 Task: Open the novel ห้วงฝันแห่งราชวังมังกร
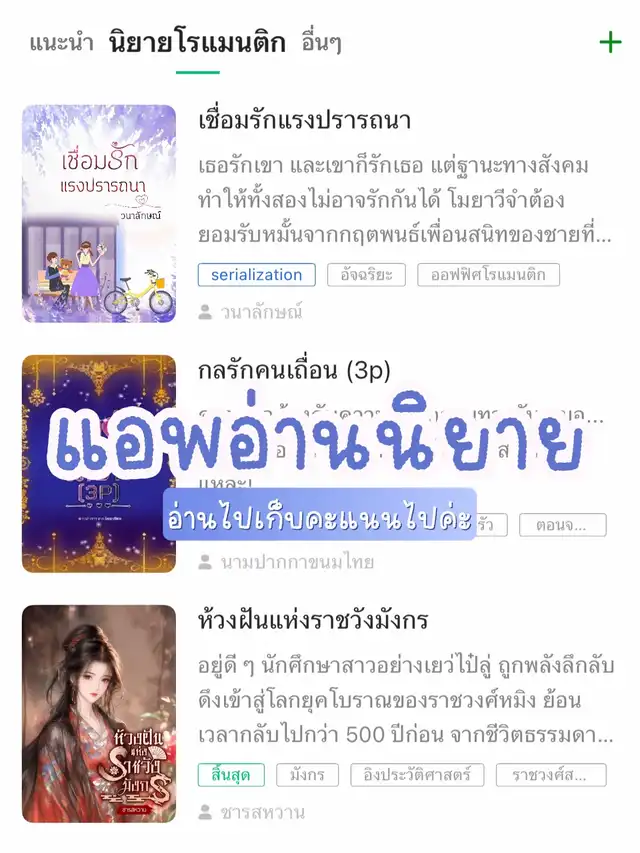[313, 621]
